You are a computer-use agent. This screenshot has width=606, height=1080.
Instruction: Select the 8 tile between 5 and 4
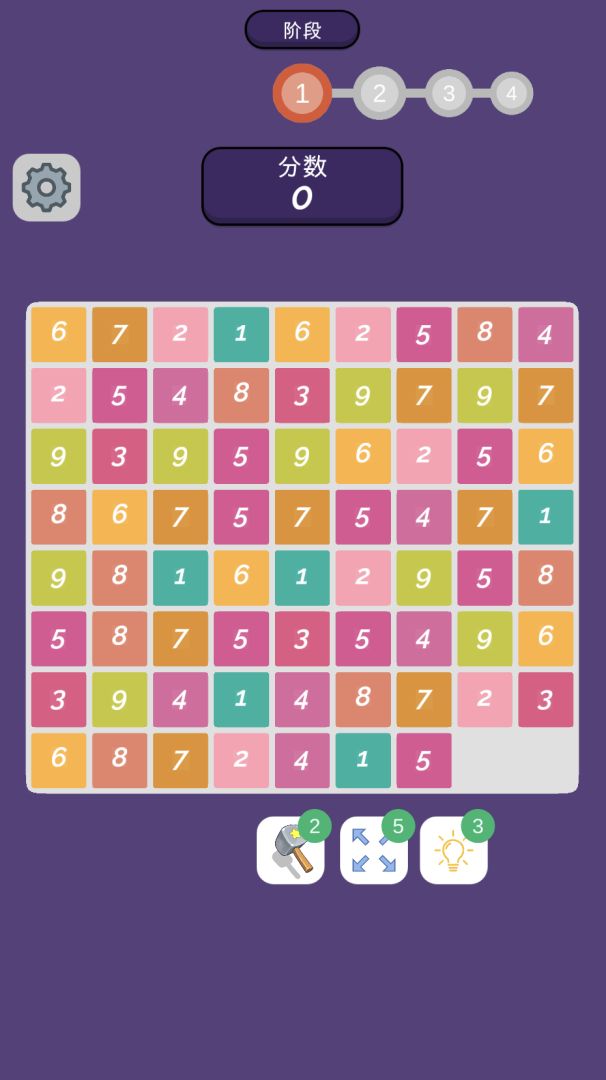pyautogui.click(x=485, y=334)
